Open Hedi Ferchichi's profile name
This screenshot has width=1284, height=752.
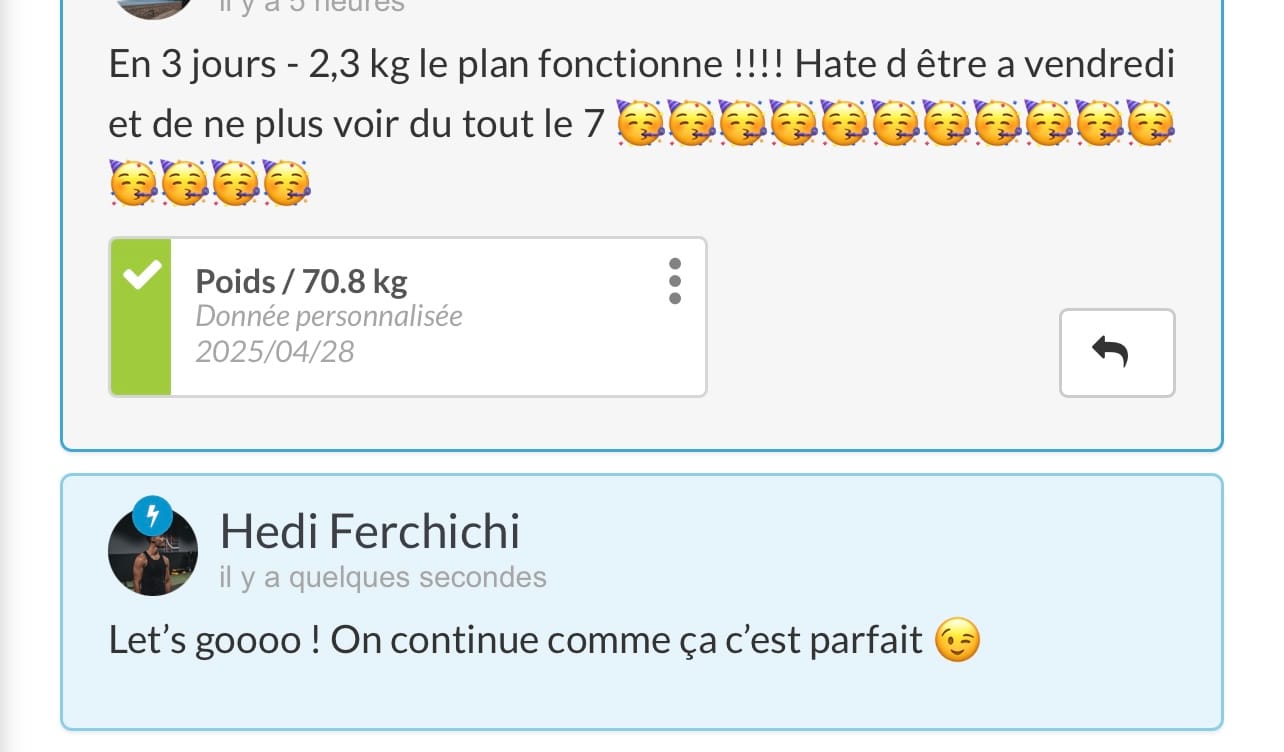coord(369,531)
